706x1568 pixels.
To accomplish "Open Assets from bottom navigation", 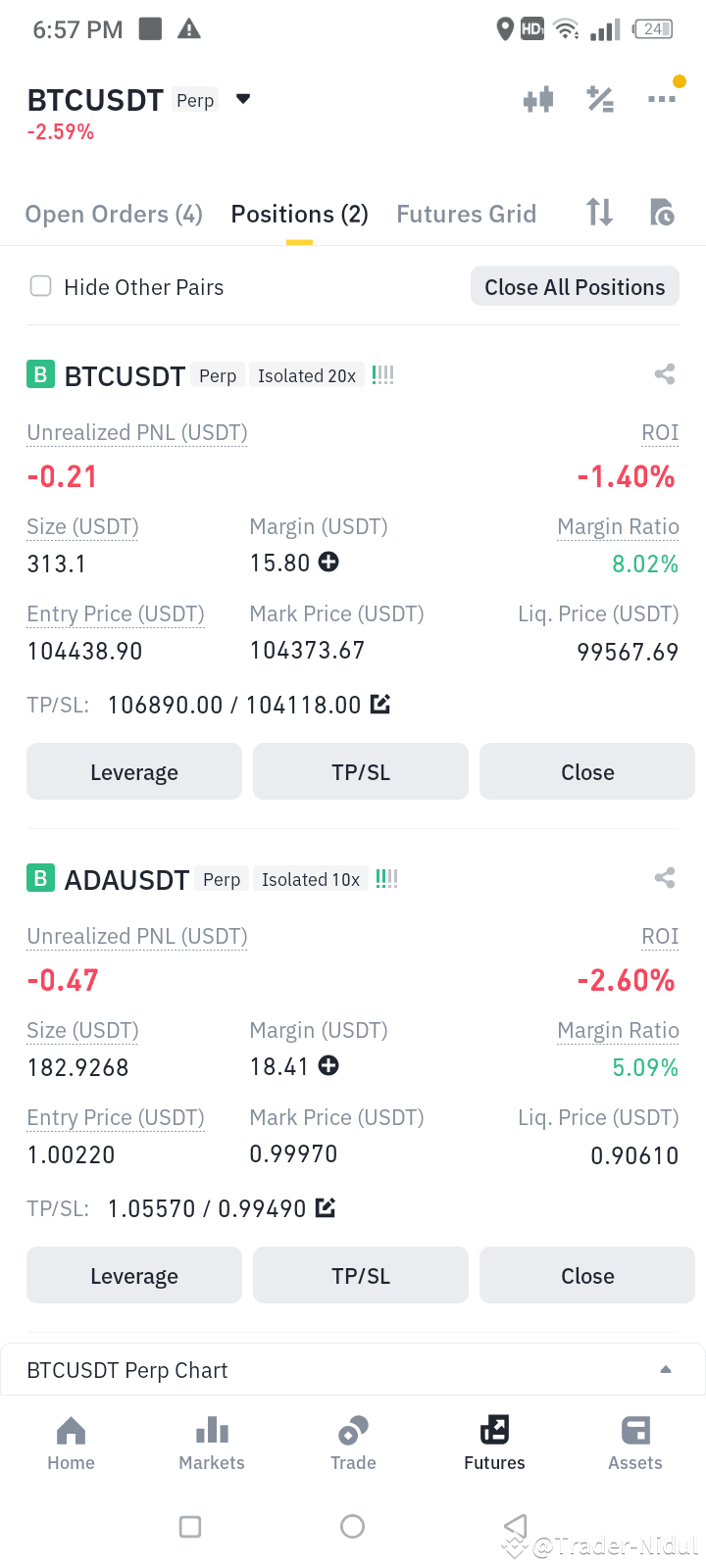I will point(634,1444).
